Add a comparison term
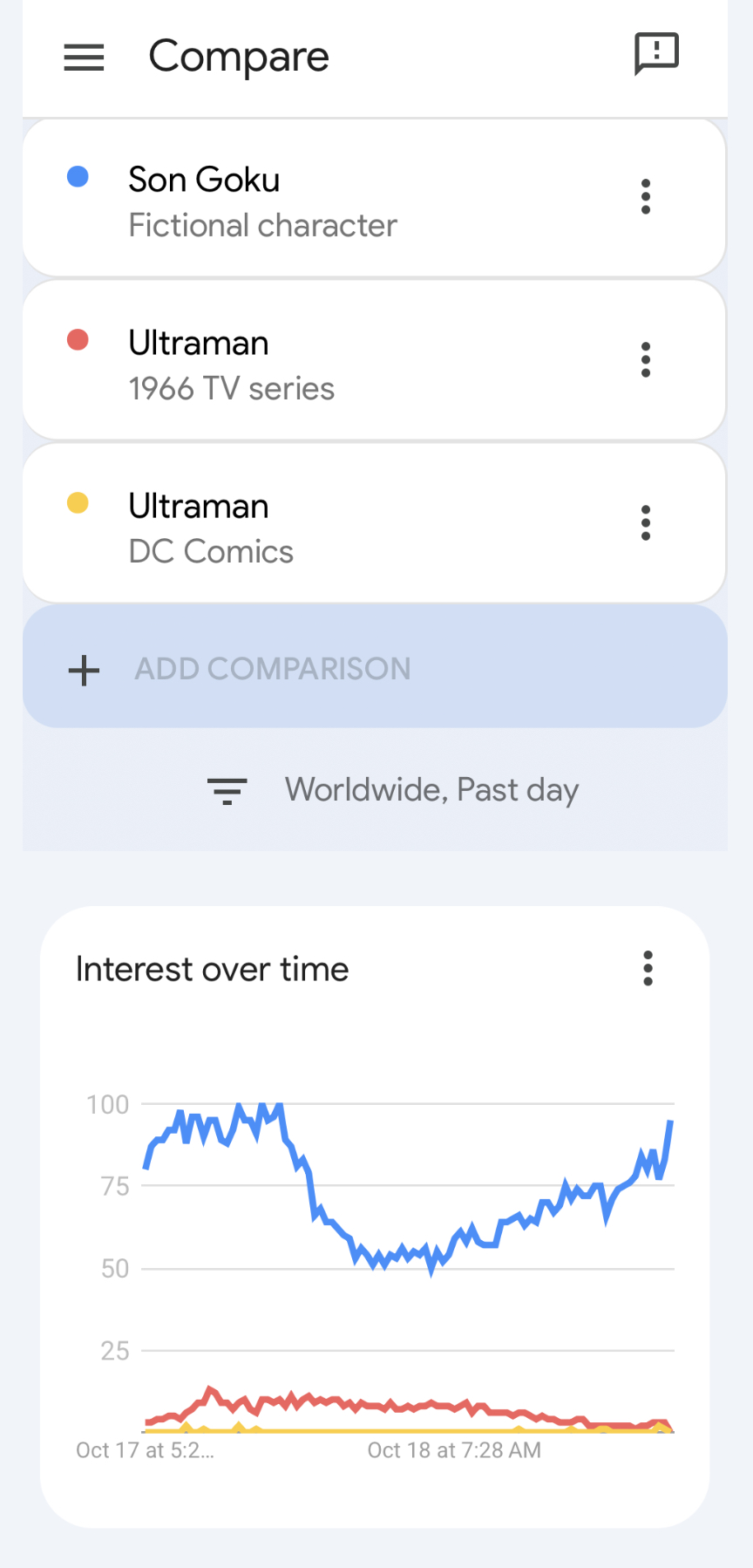The width and height of the screenshot is (753, 1568). click(375, 668)
